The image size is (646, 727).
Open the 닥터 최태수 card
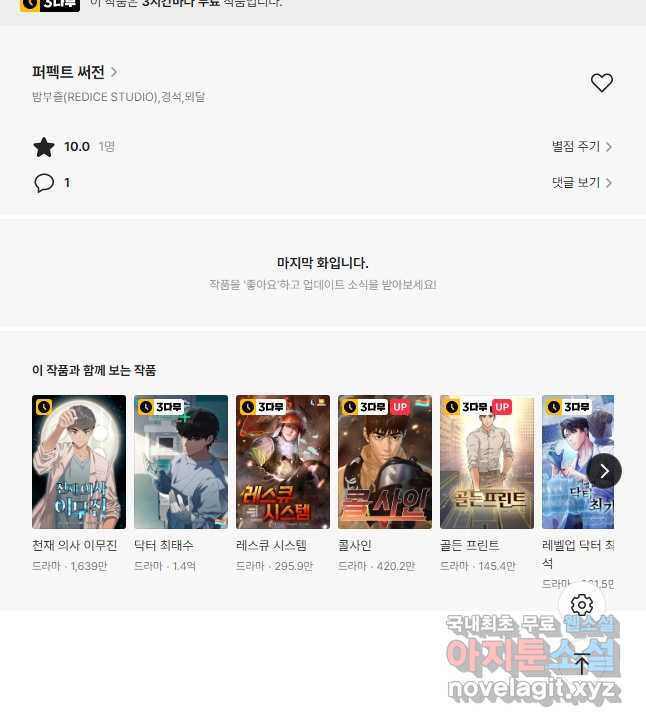181,462
